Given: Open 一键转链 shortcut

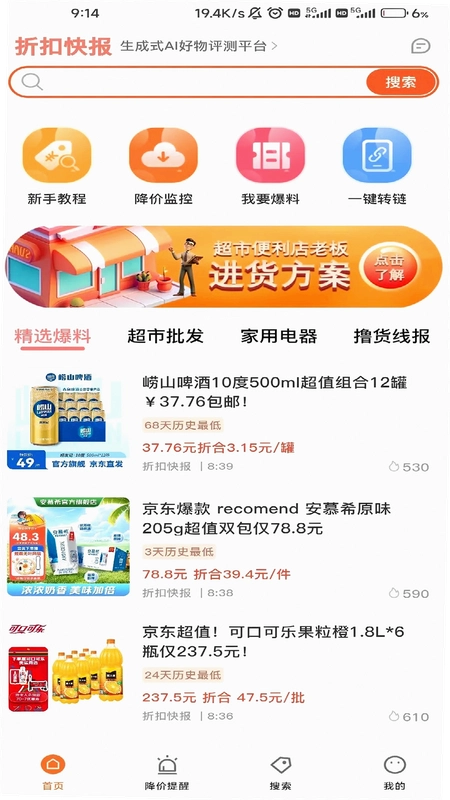Looking at the screenshot, I should coord(377,167).
